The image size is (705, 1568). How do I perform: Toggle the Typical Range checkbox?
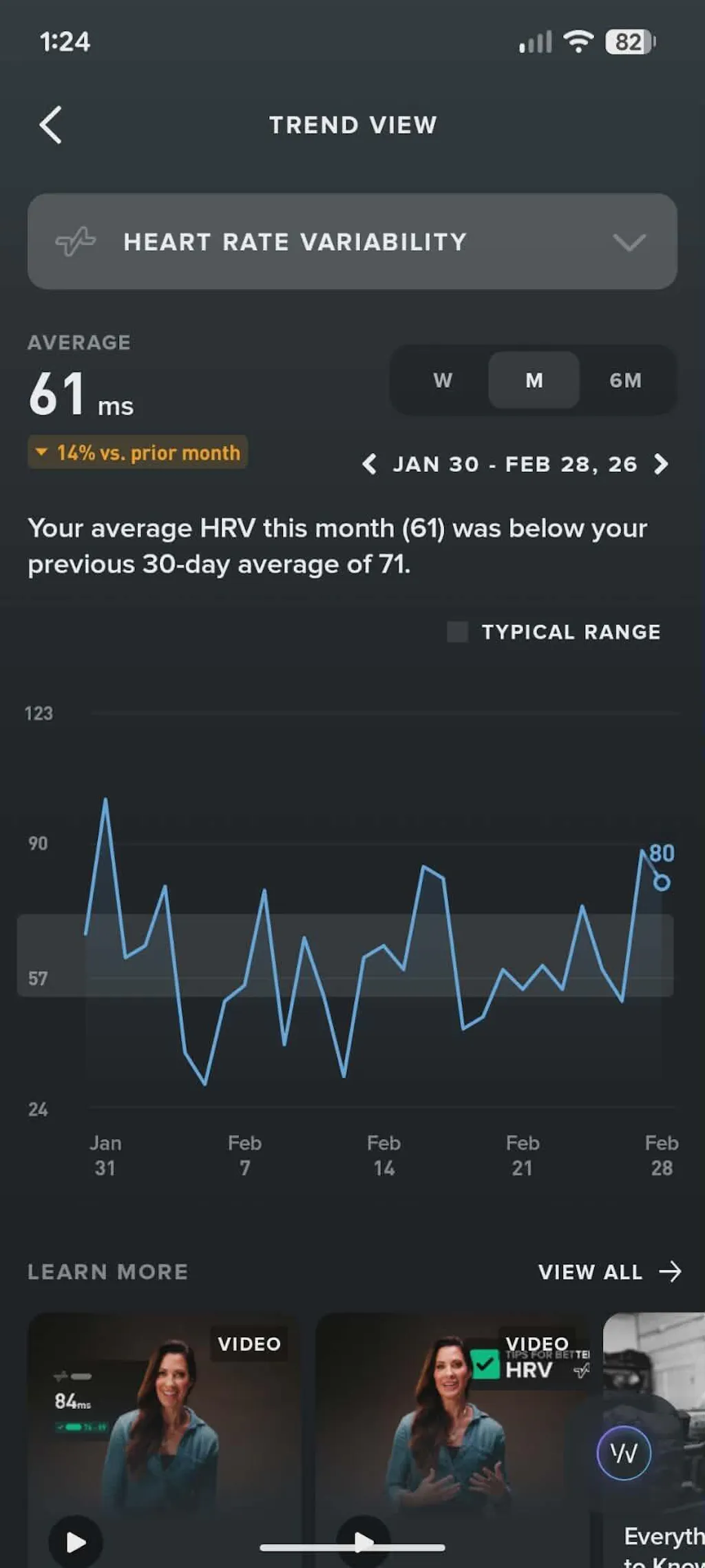pos(458,631)
